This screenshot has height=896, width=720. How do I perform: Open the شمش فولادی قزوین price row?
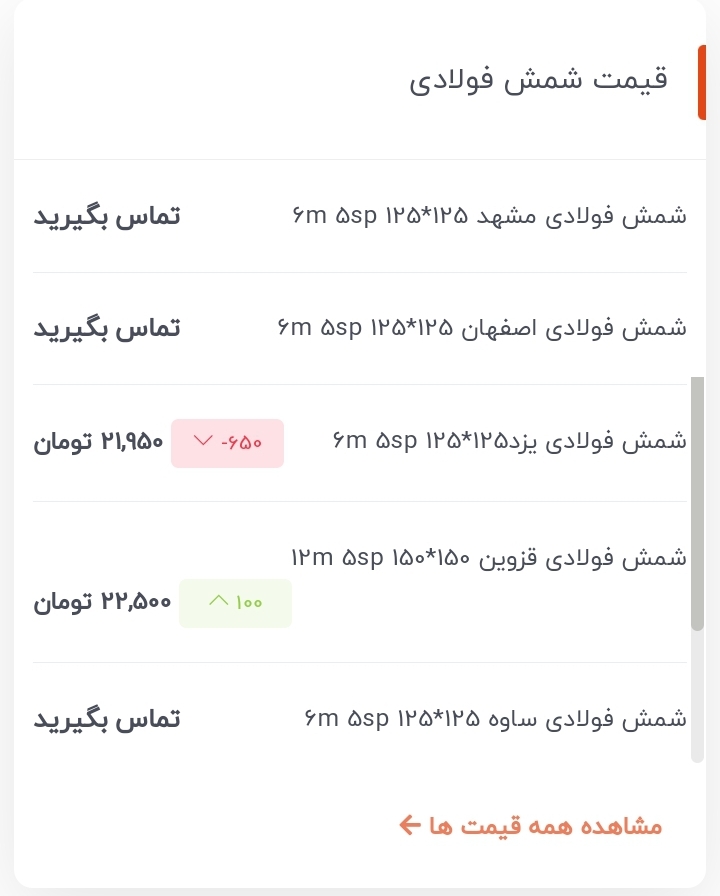[488, 557]
